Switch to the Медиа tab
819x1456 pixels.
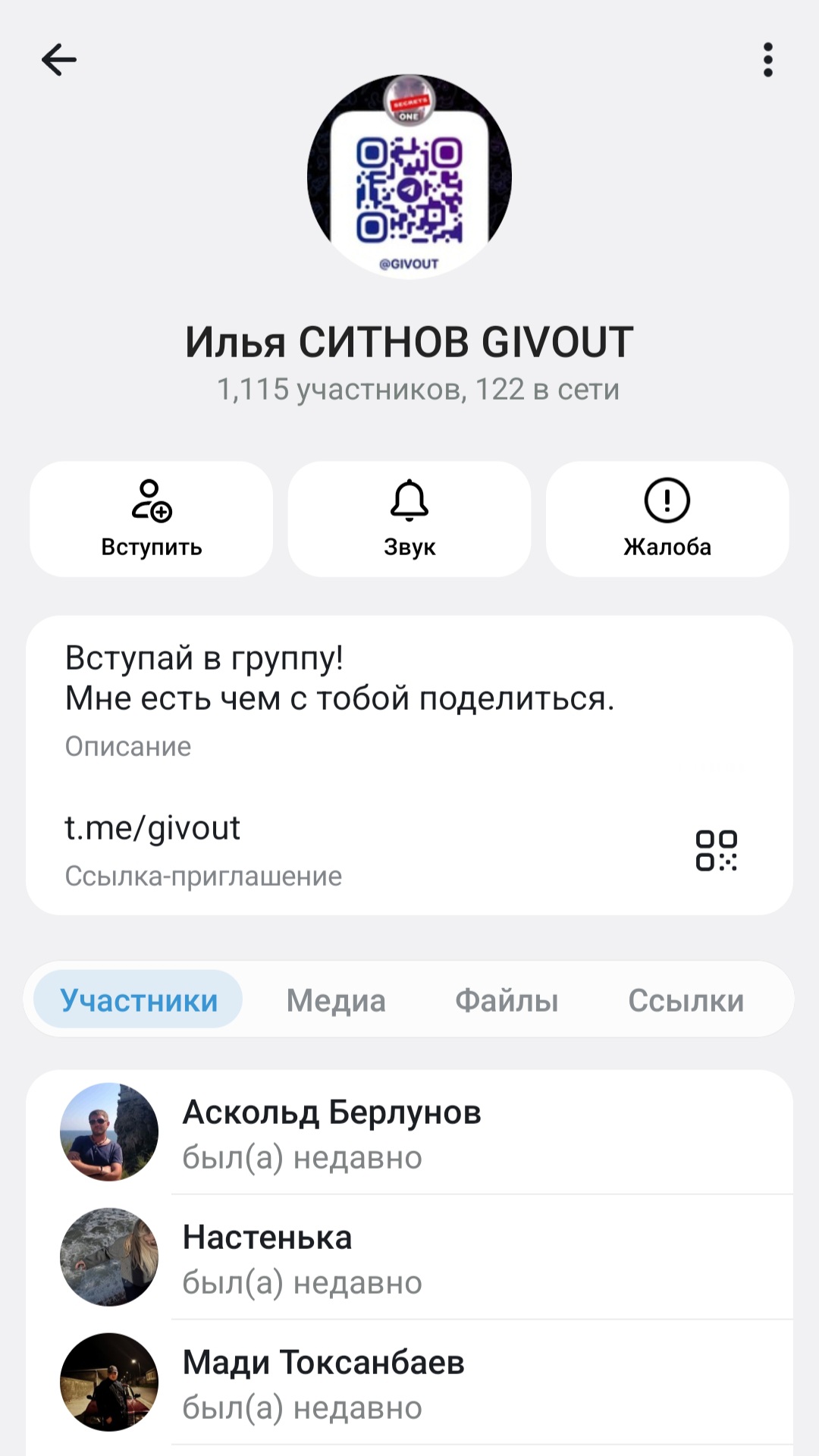336,1000
